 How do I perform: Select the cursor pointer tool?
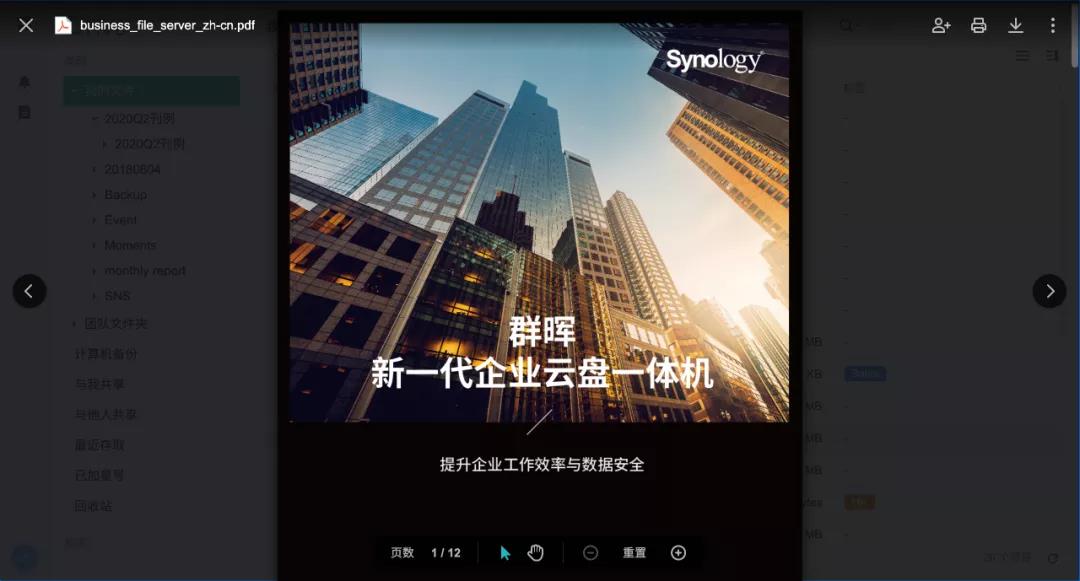pyautogui.click(x=505, y=553)
